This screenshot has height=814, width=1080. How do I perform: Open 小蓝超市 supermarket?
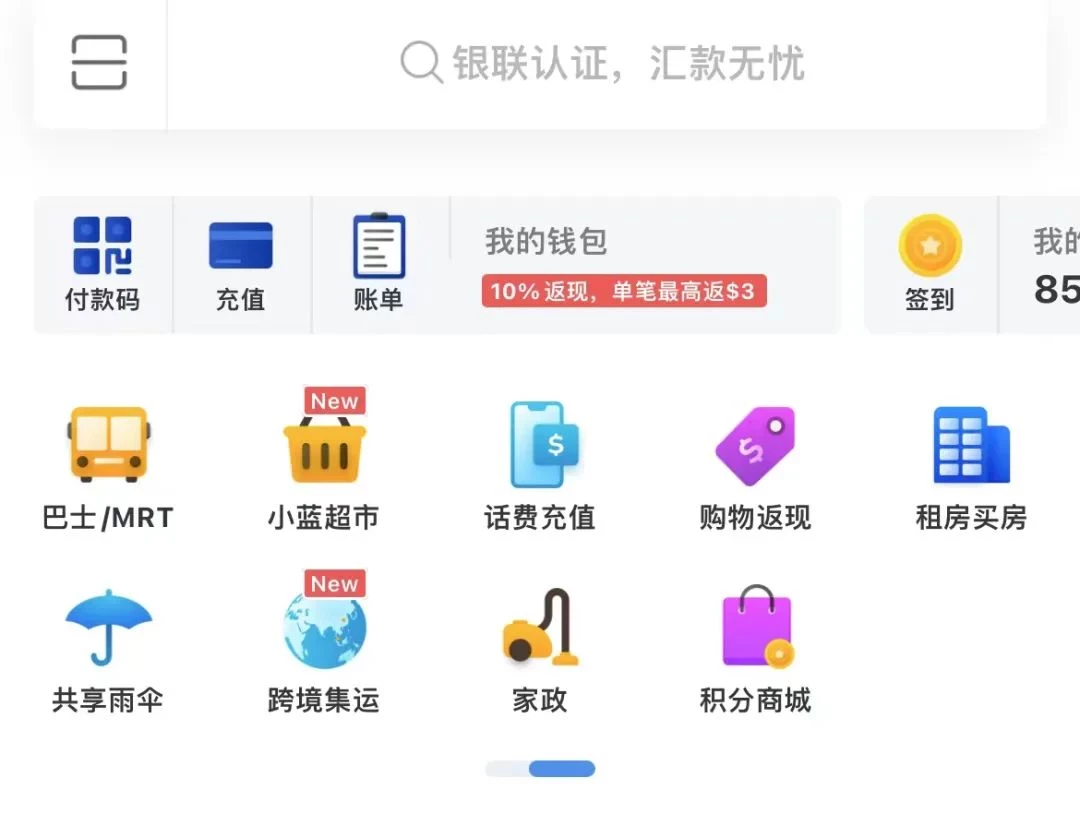[324, 467]
